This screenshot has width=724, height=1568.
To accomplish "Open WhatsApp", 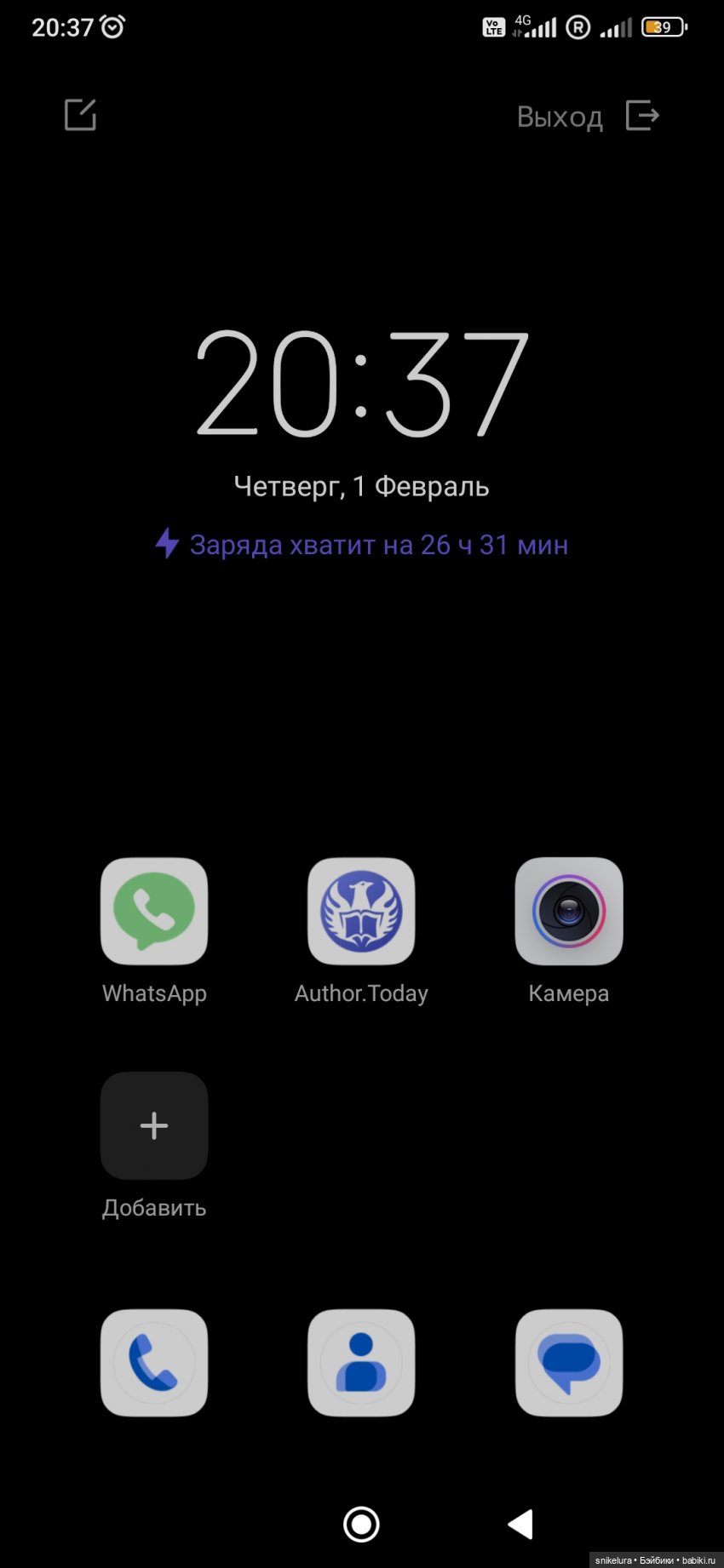I will [x=154, y=912].
